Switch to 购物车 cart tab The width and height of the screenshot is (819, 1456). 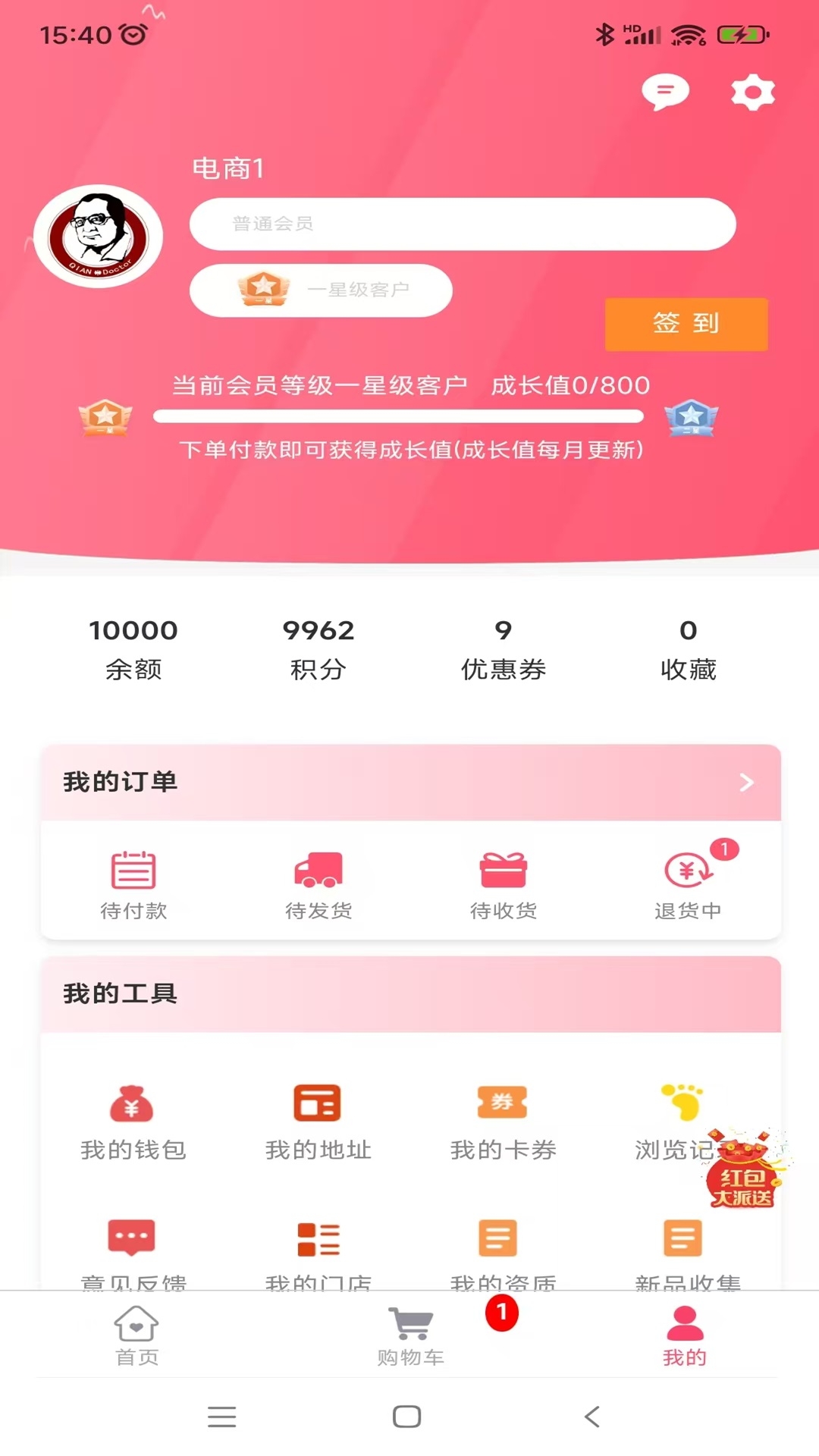click(410, 1335)
